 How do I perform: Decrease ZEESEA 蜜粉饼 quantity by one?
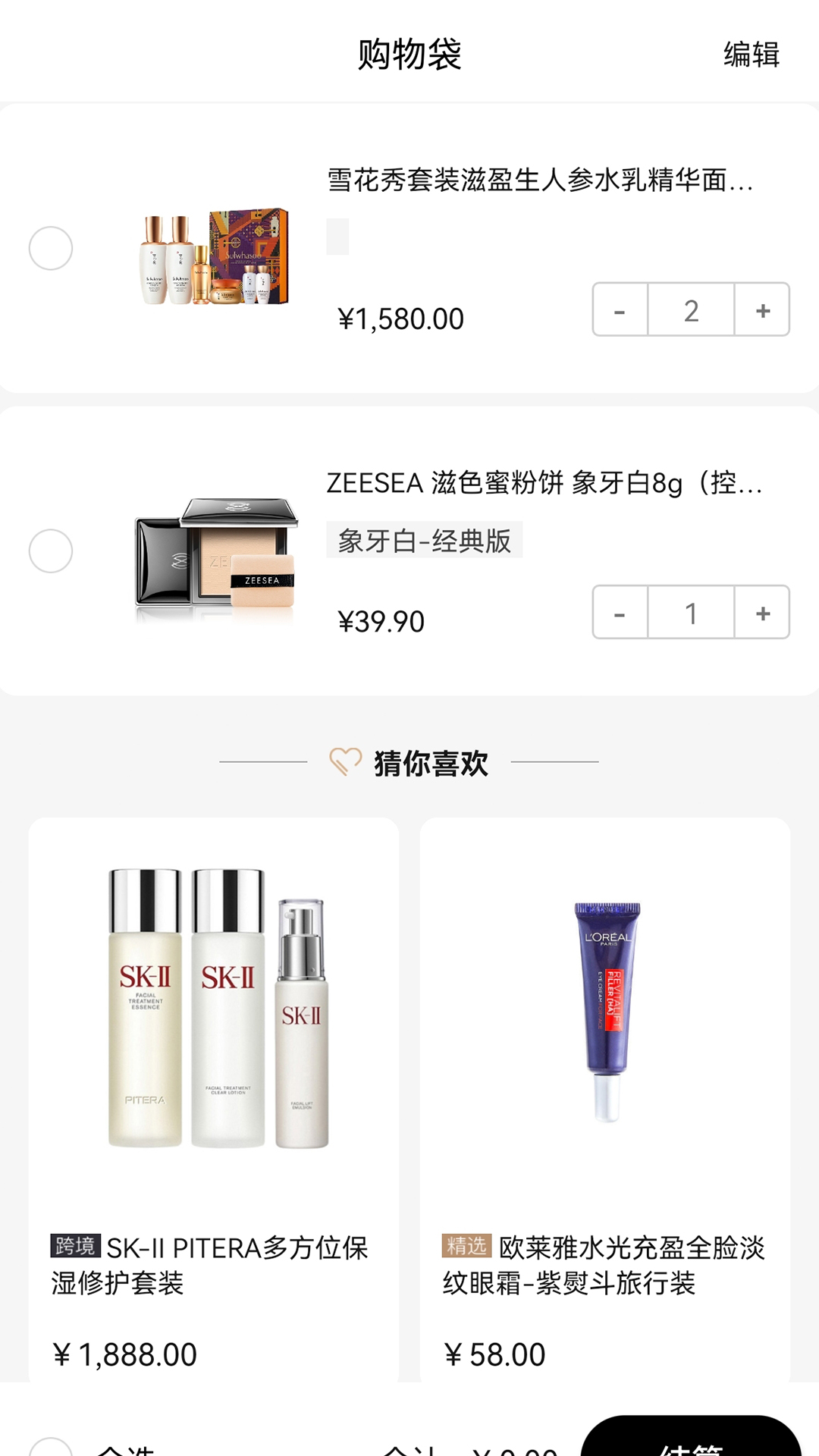[620, 613]
